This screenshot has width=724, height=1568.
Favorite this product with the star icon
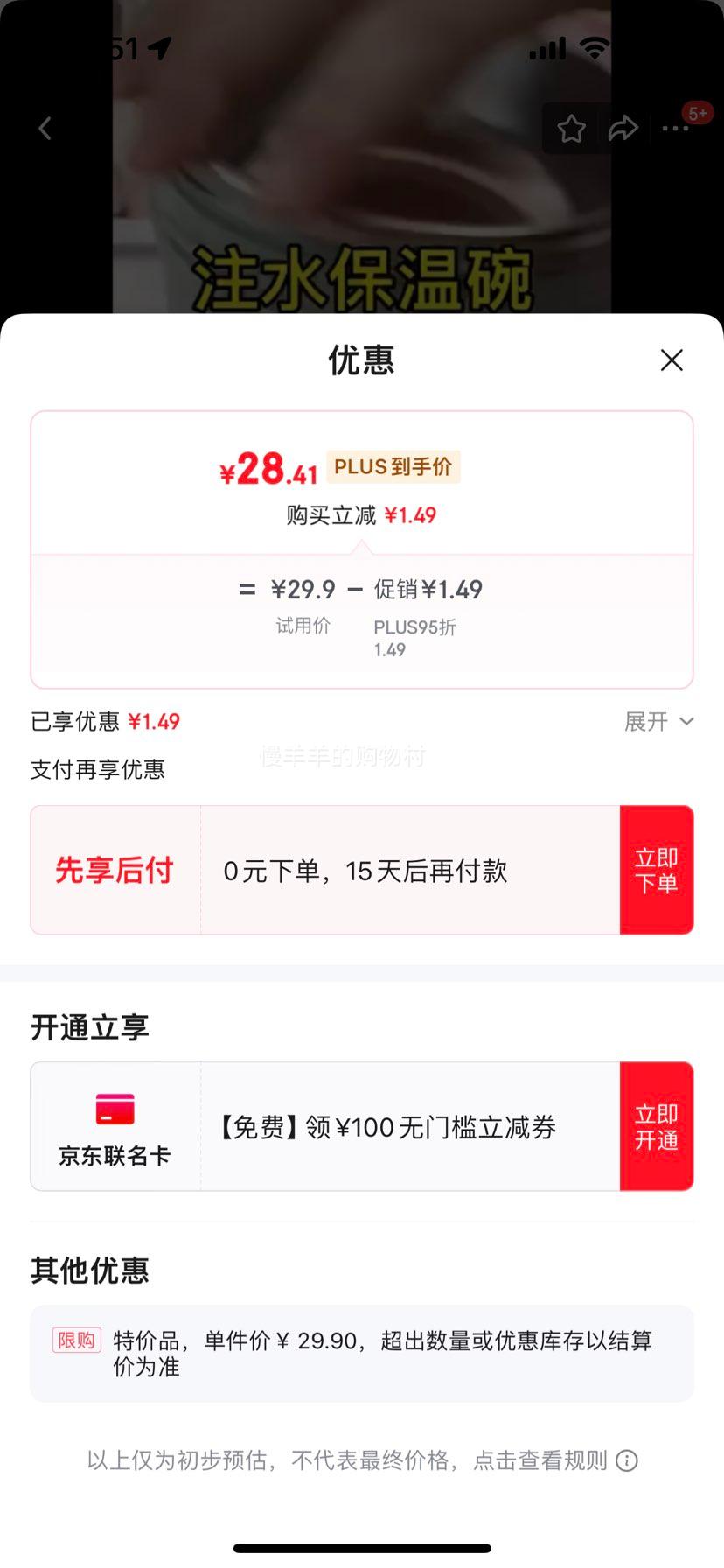(572, 129)
